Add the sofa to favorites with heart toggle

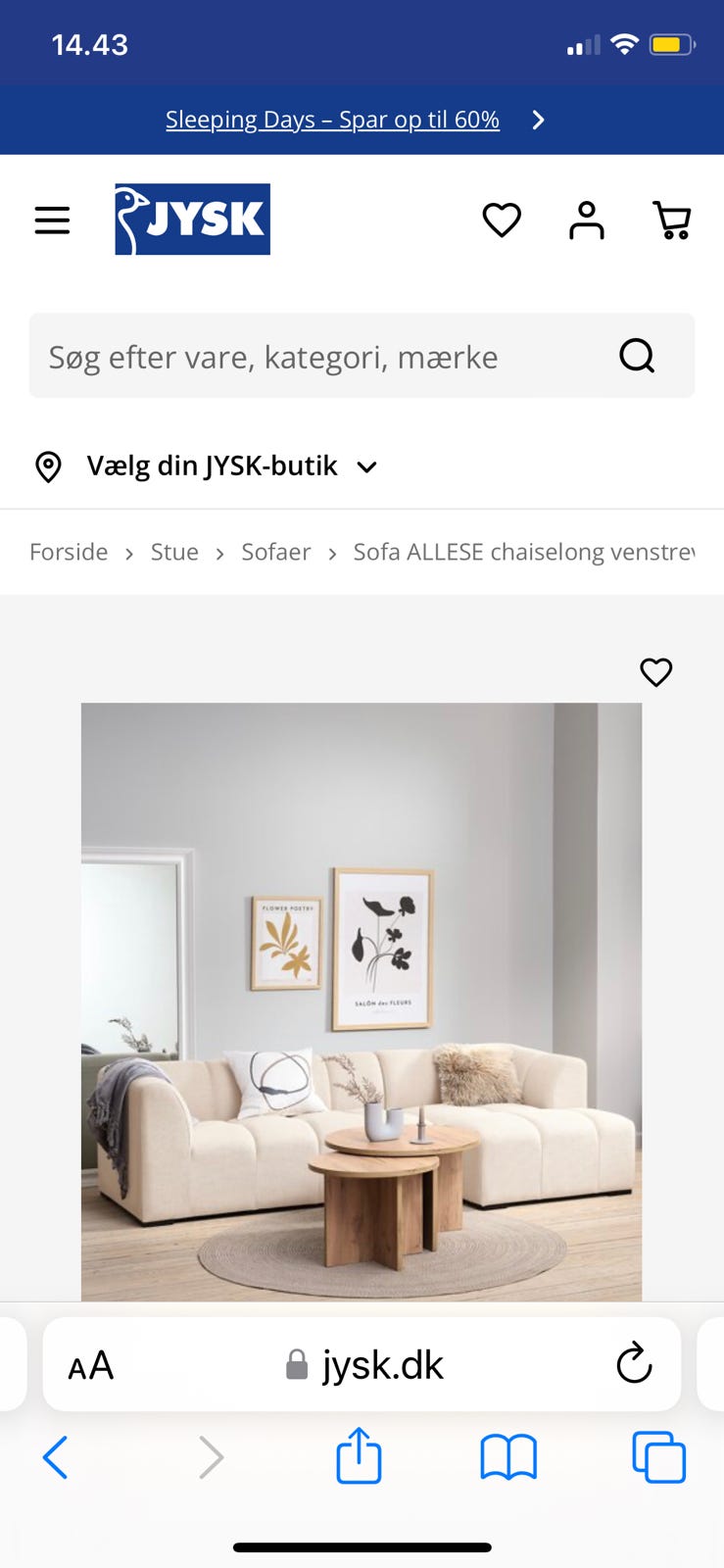[x=655, y=672]
